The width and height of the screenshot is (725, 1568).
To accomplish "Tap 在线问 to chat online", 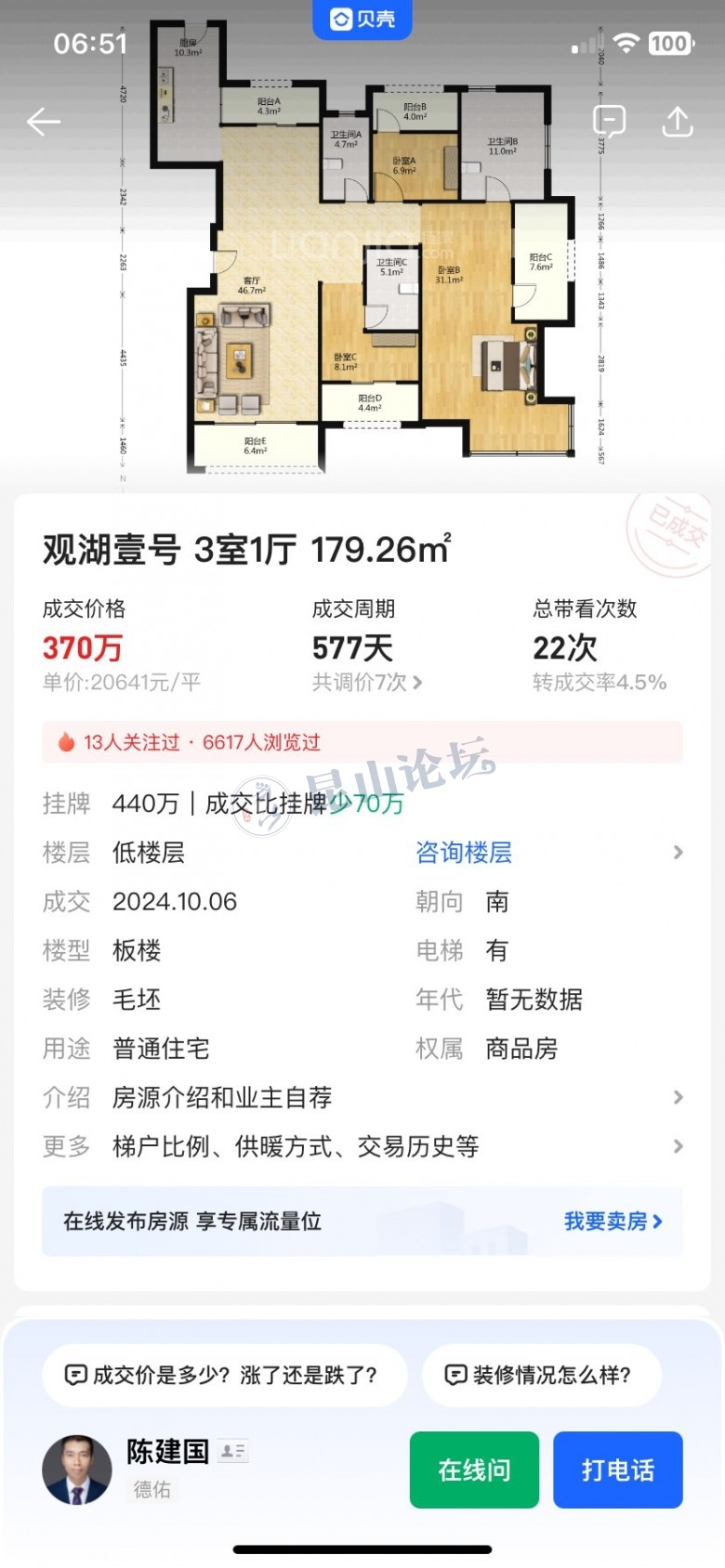I will [474, 1470].
